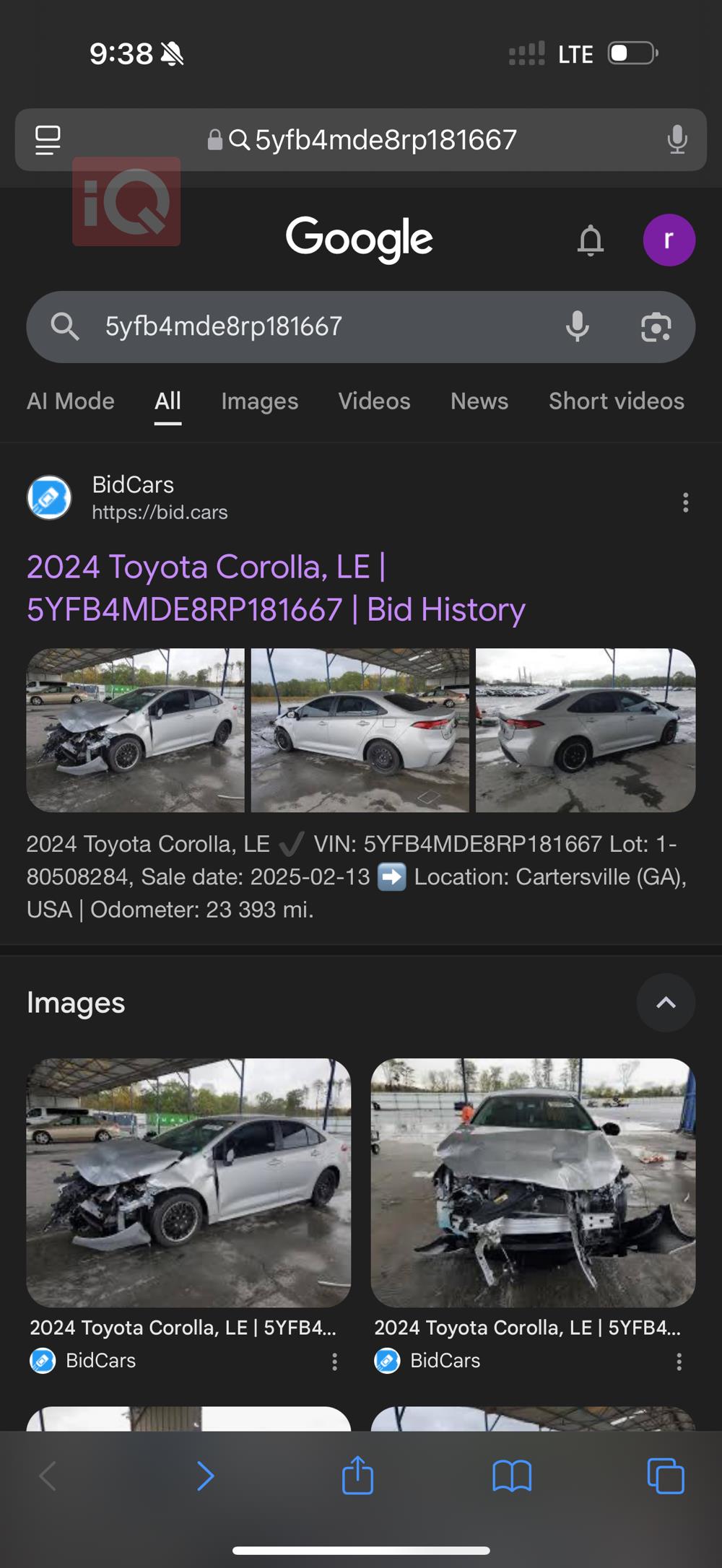Viewport: 722px width, 1568px height.
Task: Show all open Safari tabs
Action: click(x=665, y=1476)
